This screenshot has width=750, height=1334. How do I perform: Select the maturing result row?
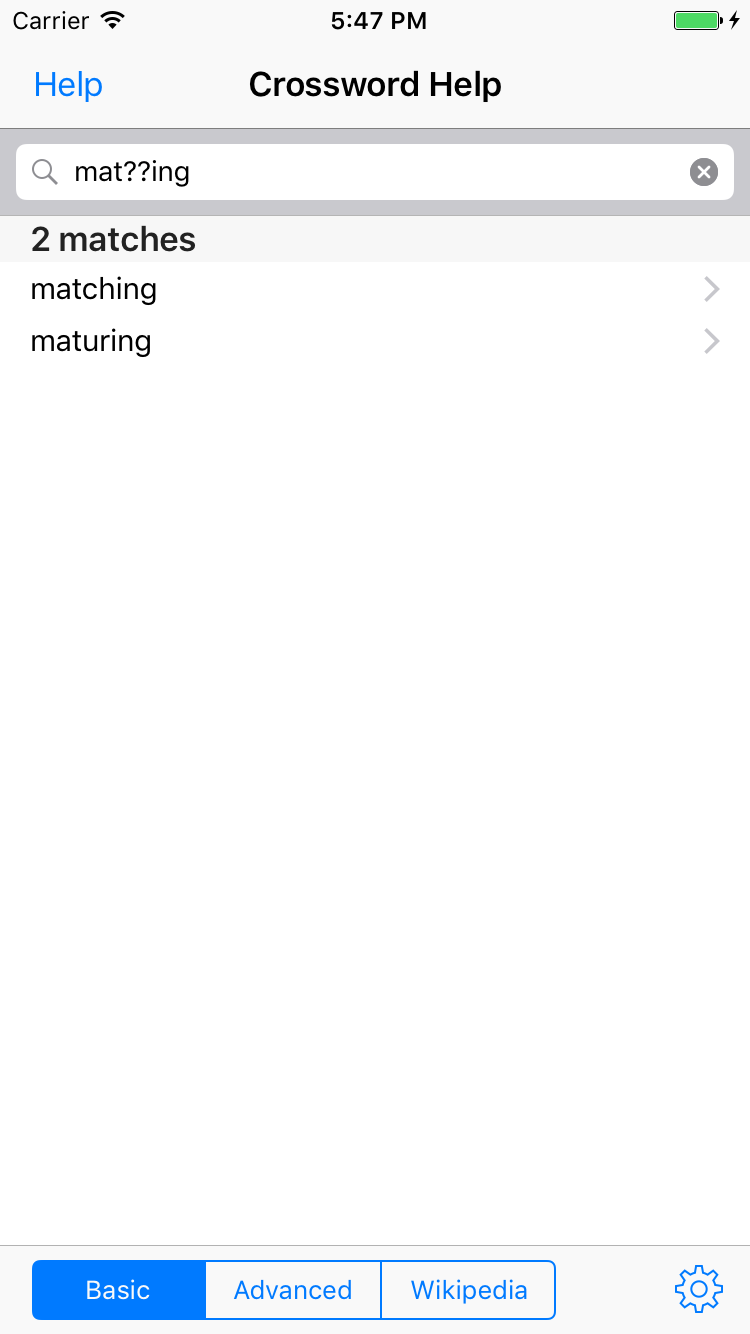(x=375, y=341)
